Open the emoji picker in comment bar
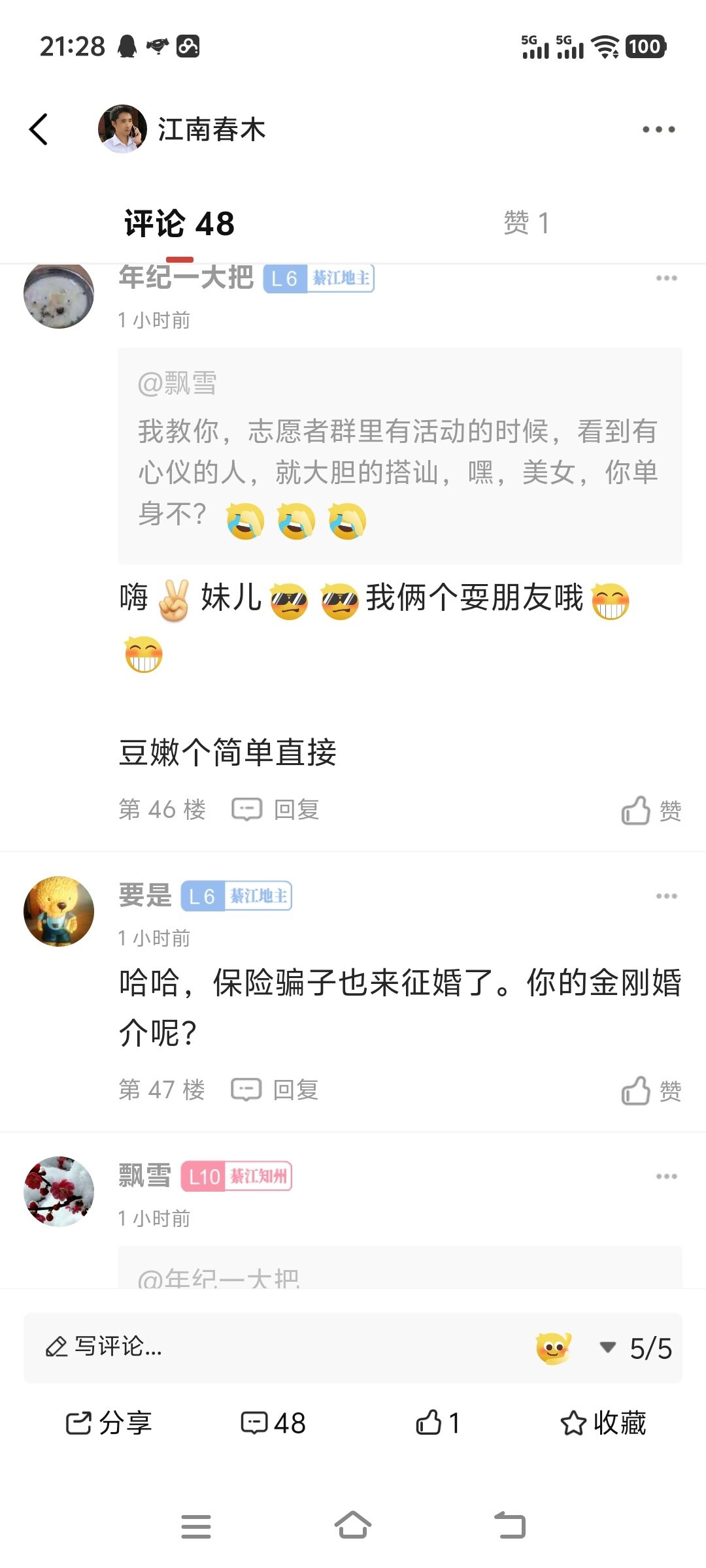 [x=554, y=1348]
